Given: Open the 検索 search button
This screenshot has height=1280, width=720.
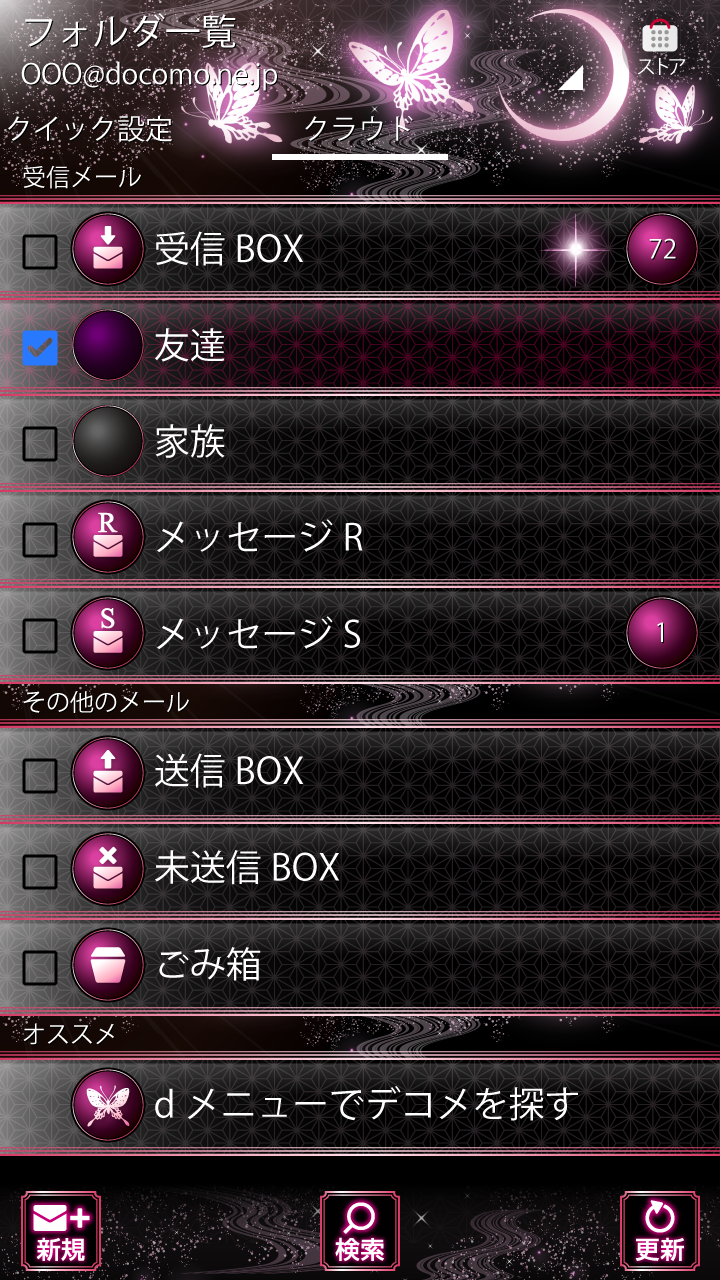Looking at the screenshot, I should (x=359, y=1231).
